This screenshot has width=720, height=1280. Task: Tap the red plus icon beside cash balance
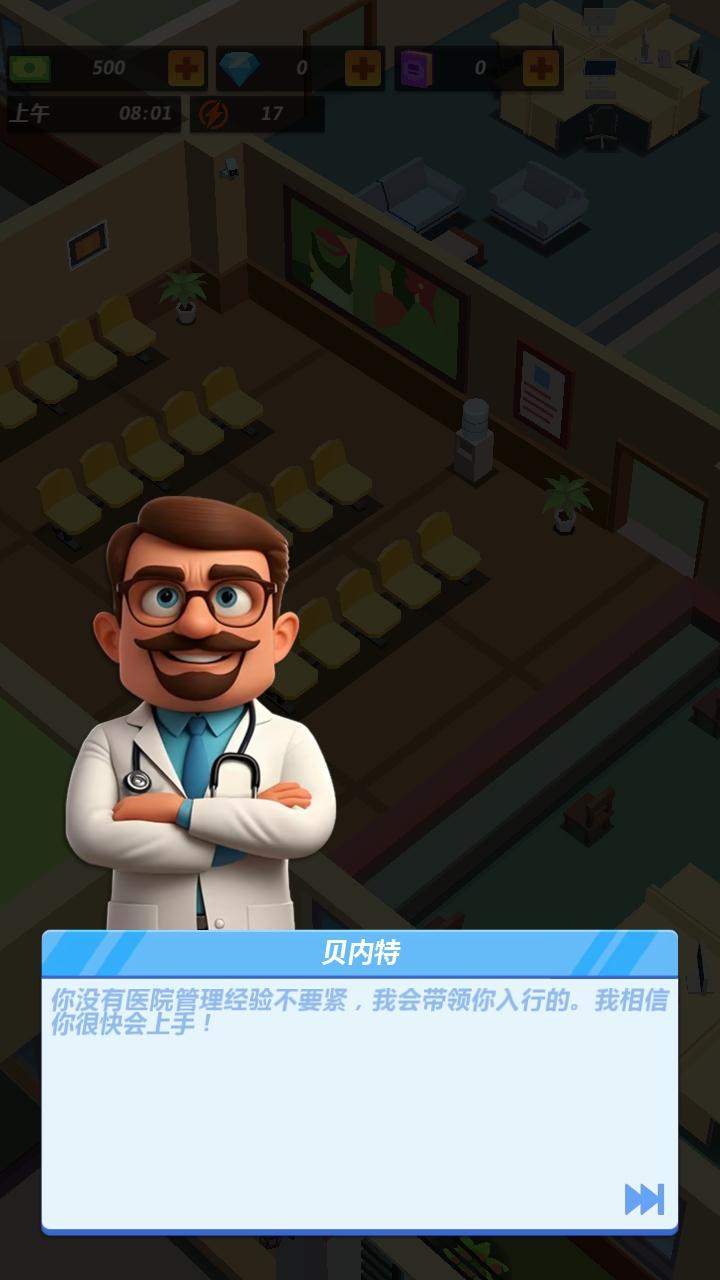tap(186, 67)
